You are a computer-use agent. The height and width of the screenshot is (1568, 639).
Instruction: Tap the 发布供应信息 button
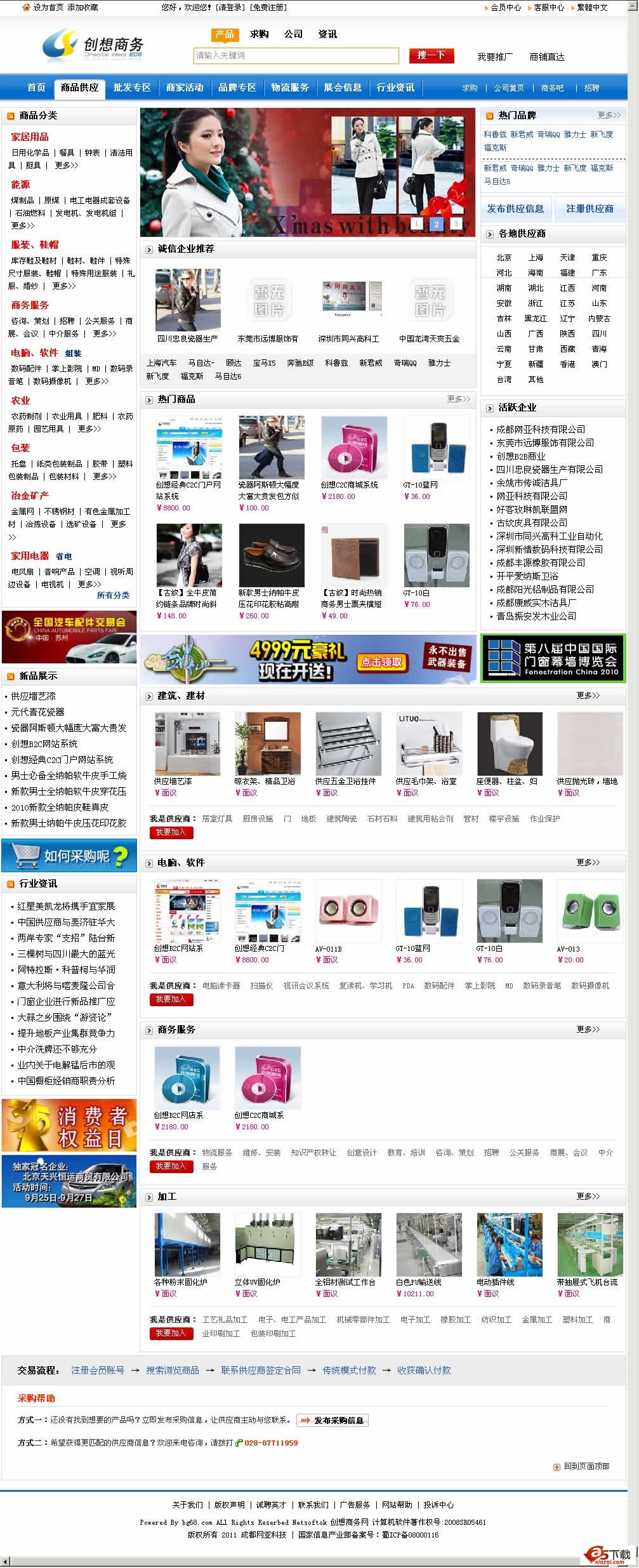[515, 209]
